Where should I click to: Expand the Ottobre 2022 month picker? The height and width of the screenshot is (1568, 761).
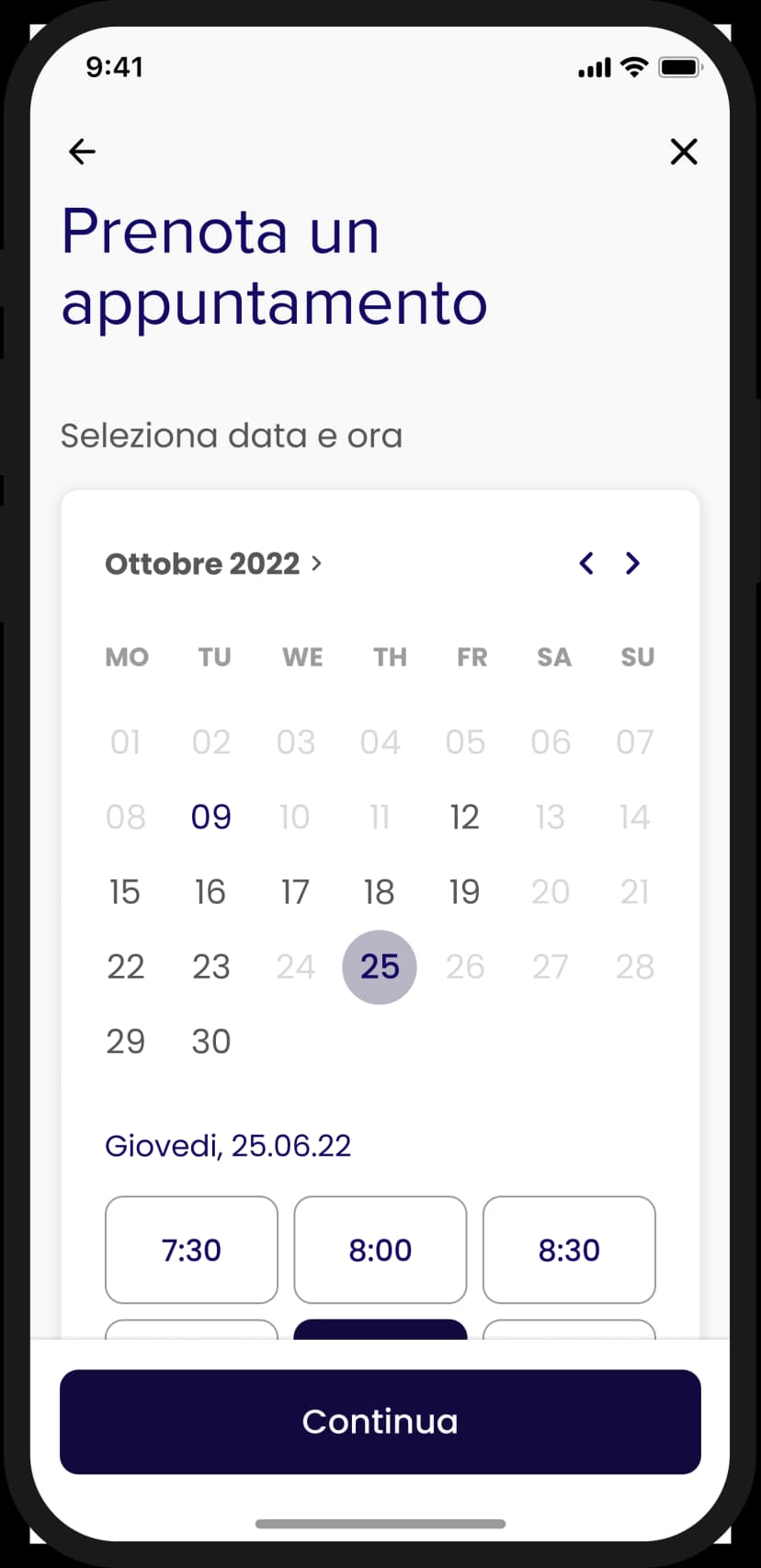coord(213,564)
